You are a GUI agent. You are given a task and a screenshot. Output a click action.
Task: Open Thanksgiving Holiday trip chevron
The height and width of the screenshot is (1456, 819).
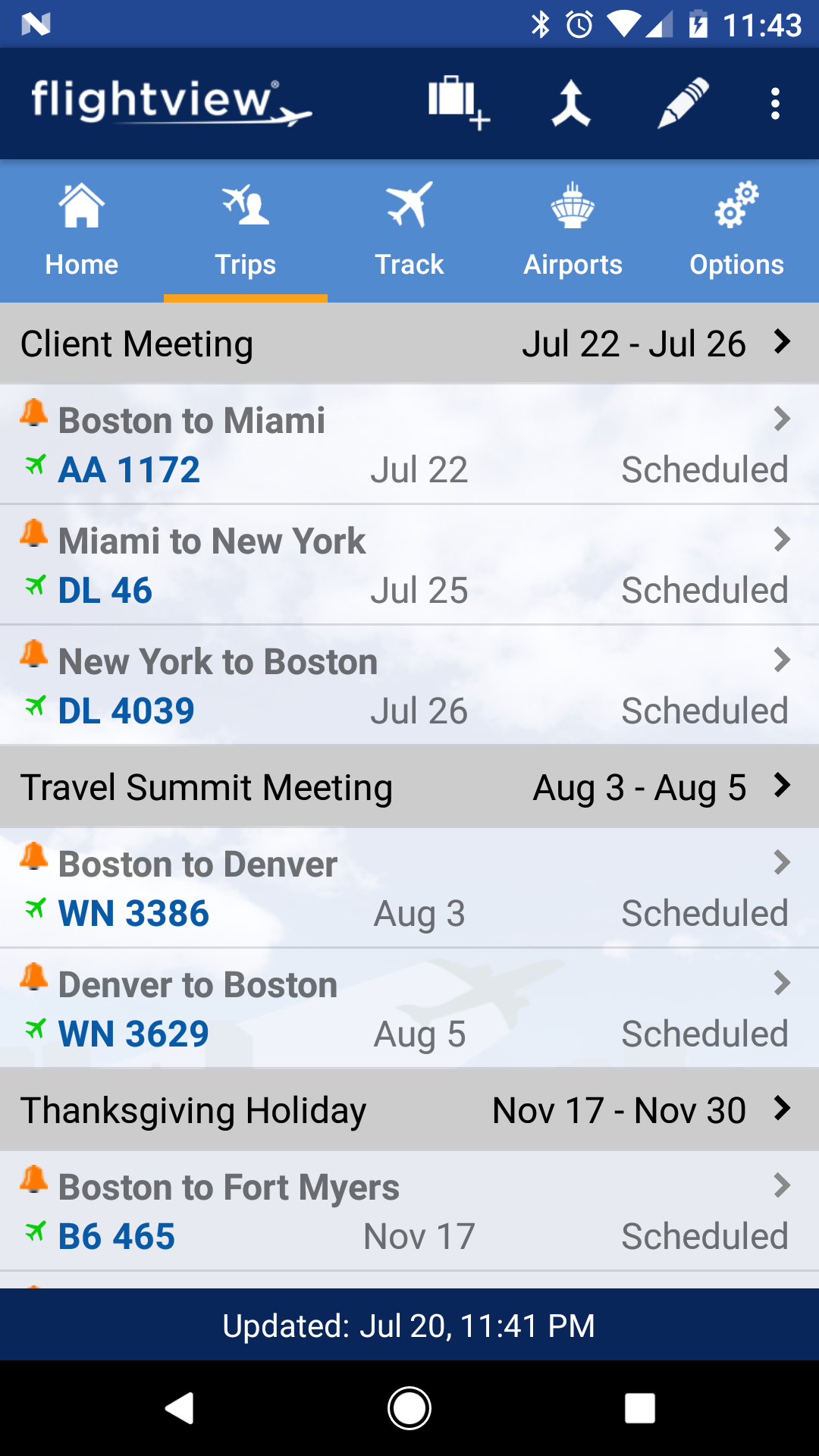[782, 1109]
